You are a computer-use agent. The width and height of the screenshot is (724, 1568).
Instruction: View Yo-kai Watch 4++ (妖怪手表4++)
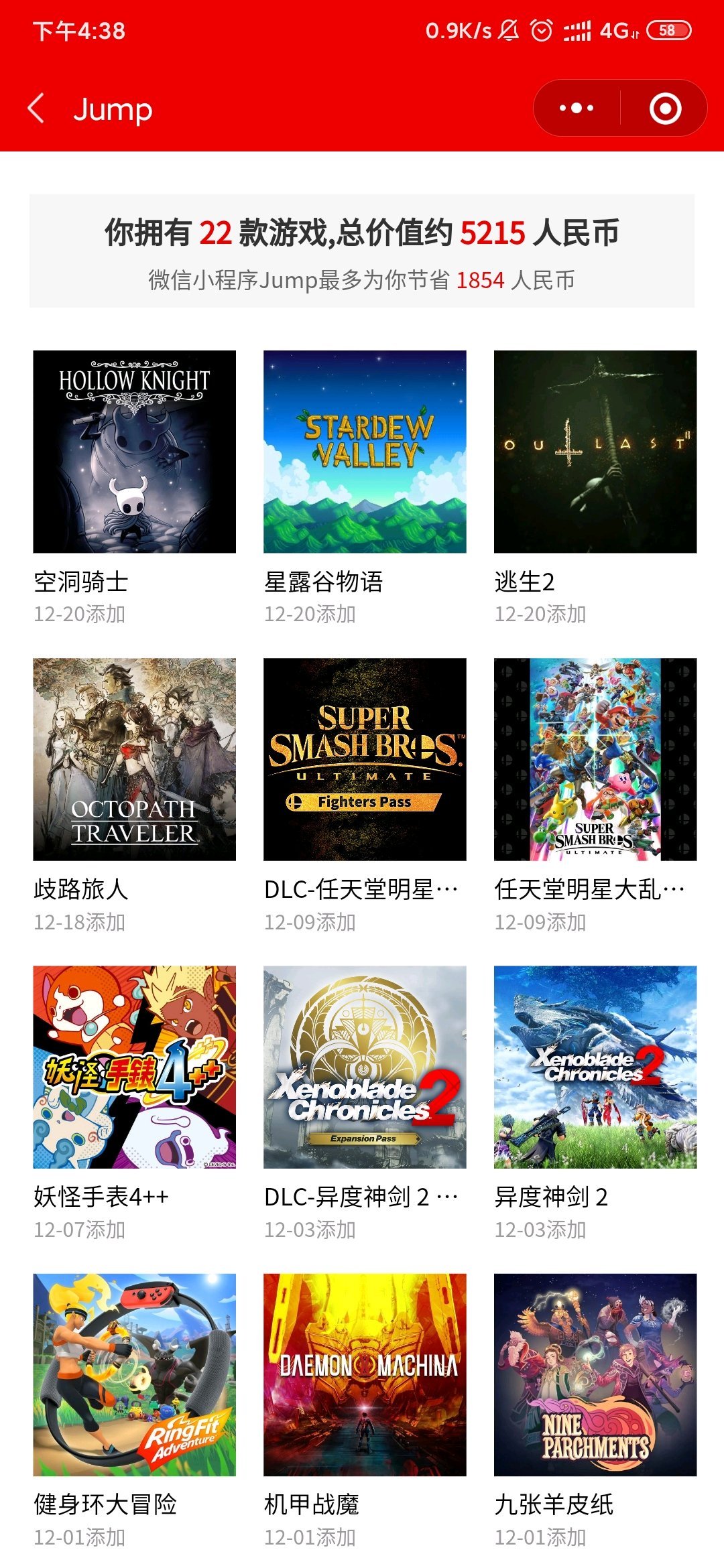click(x=134, y=1067)
